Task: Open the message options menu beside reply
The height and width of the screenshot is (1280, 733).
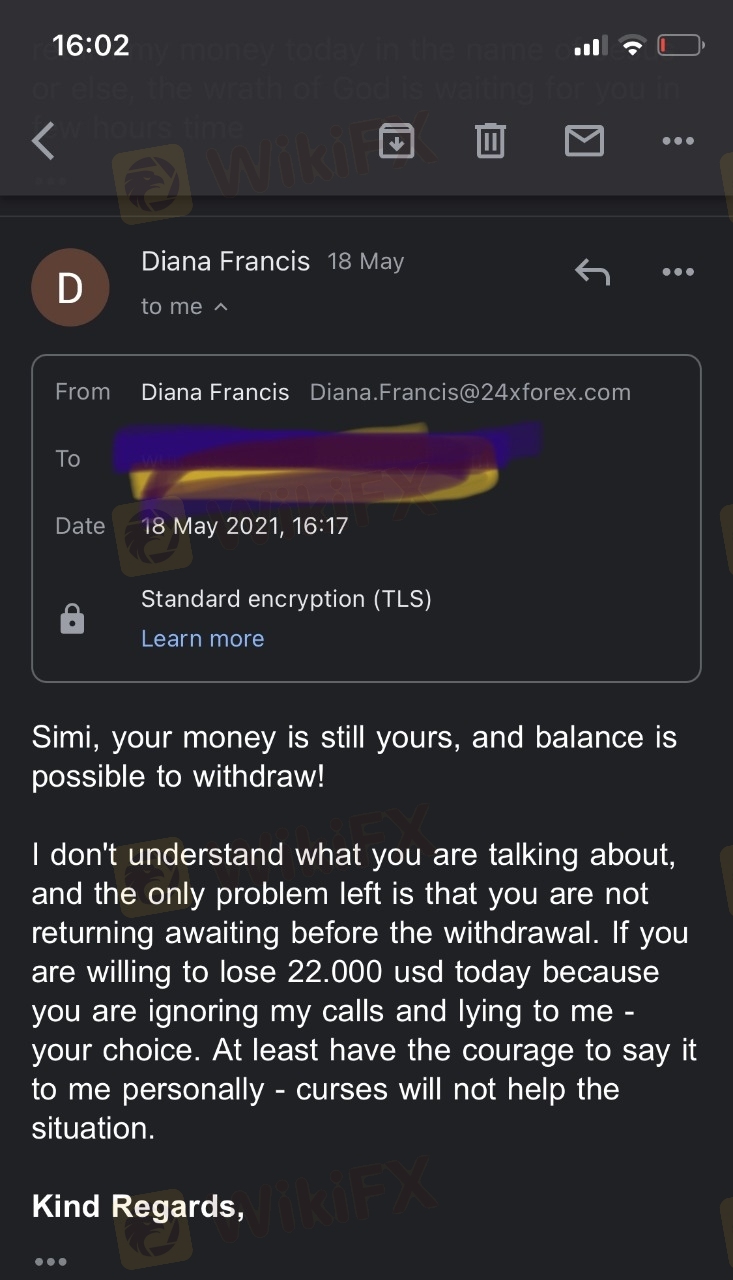Action: tap(678, 272)
